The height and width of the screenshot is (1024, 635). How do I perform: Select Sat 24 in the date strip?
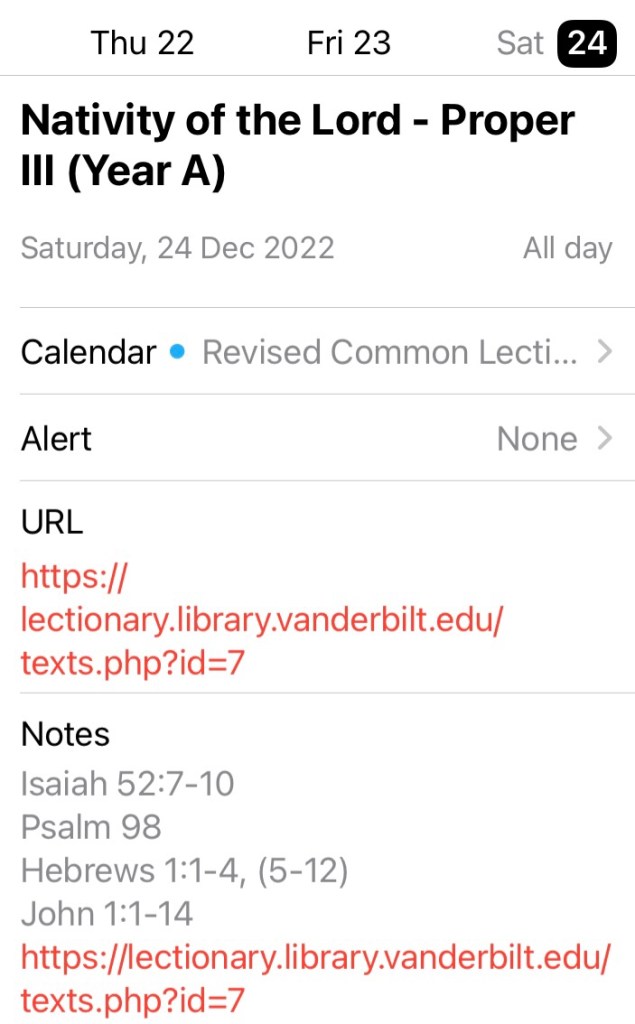click(555, 43)
